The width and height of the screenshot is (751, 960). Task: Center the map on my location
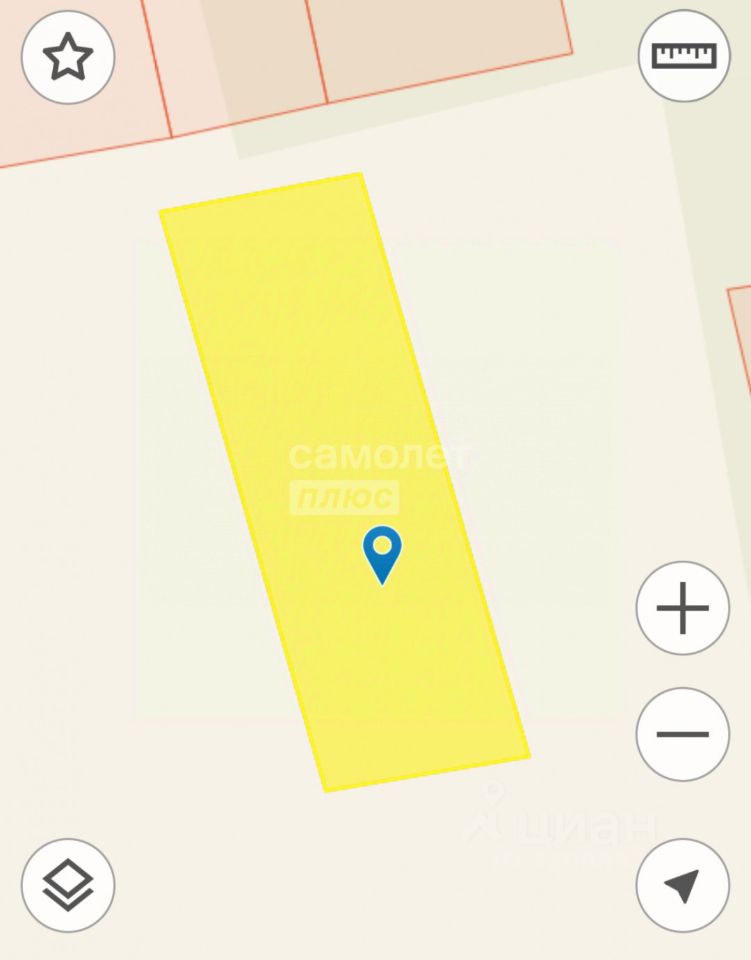pyautogui.click(x=683, y=885)
